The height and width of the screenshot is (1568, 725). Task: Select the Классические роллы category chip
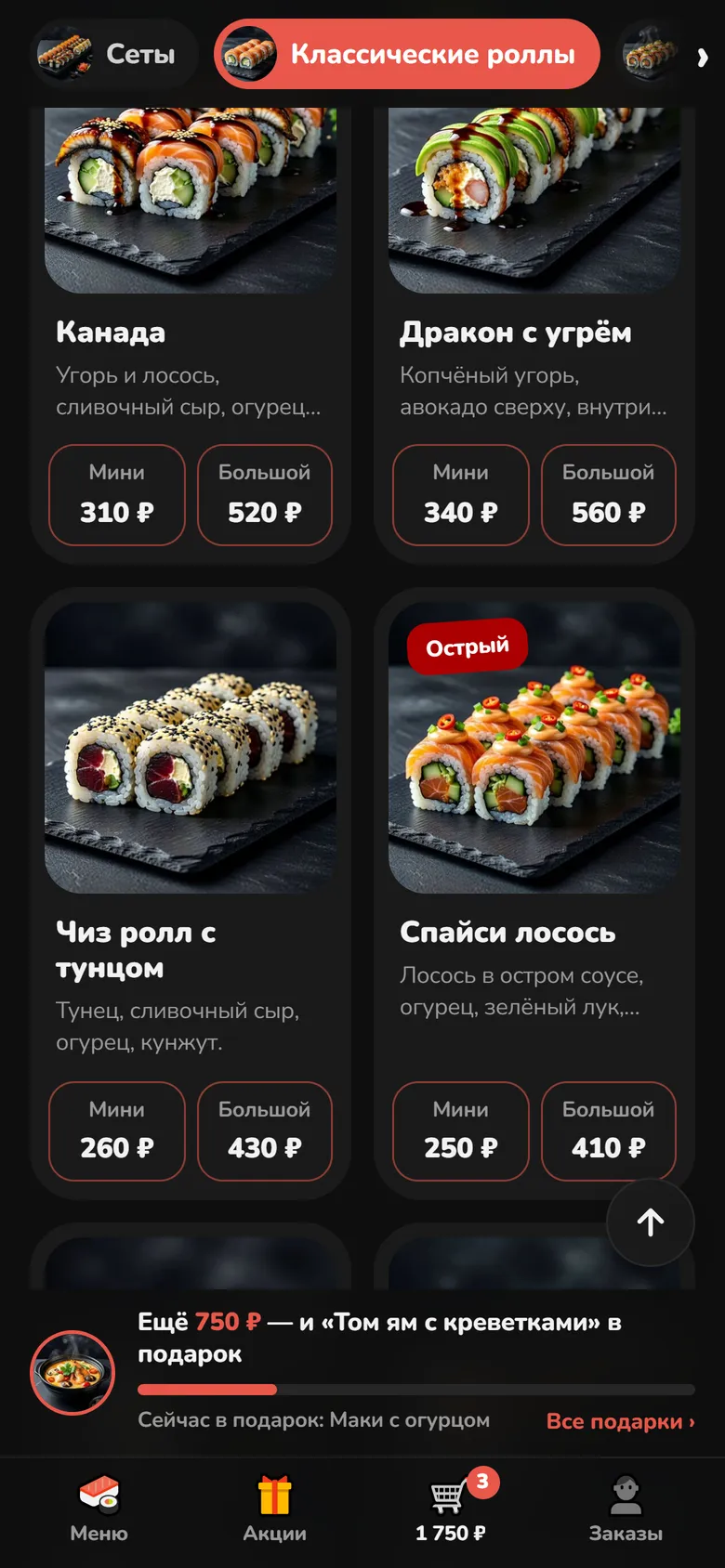coord(407,54)
